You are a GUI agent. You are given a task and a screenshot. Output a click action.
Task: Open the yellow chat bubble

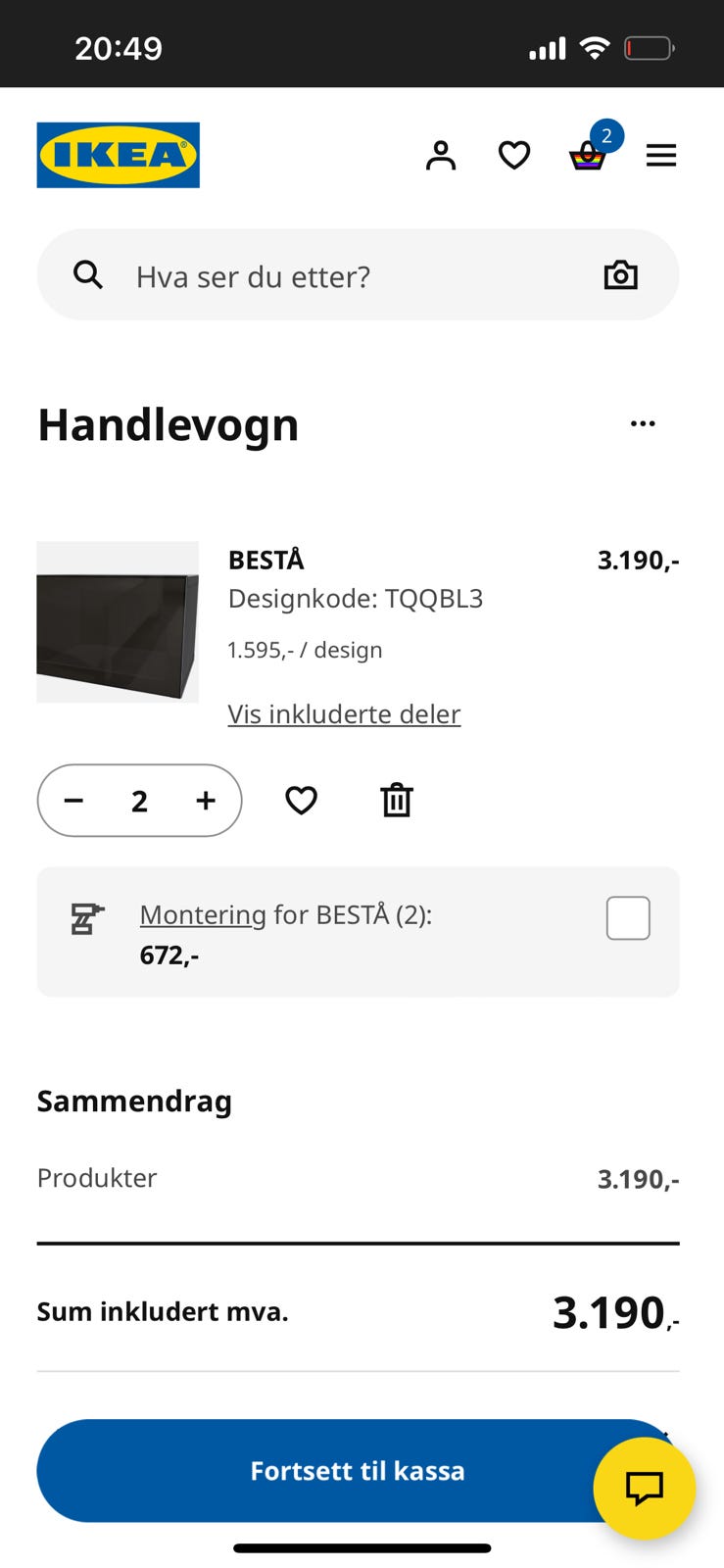click(645, 1488)
